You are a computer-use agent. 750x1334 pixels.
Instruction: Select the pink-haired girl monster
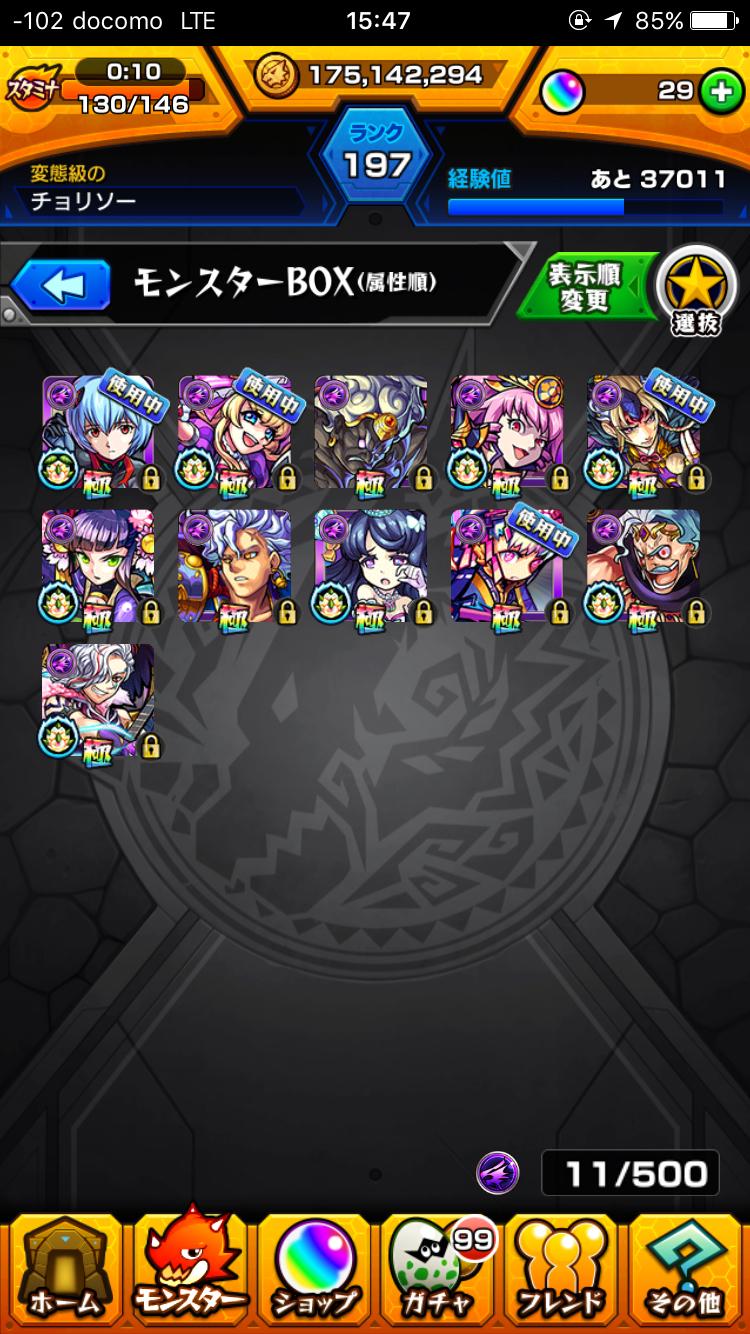507,432
